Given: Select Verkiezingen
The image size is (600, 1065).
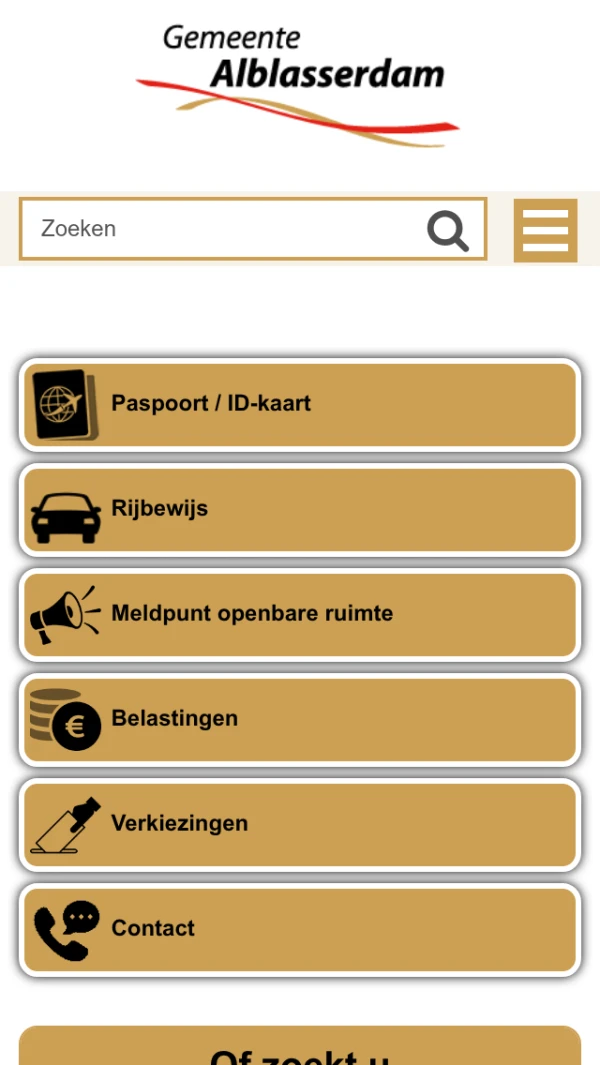Looking at the screenshot, I should [x=300, y=824].
